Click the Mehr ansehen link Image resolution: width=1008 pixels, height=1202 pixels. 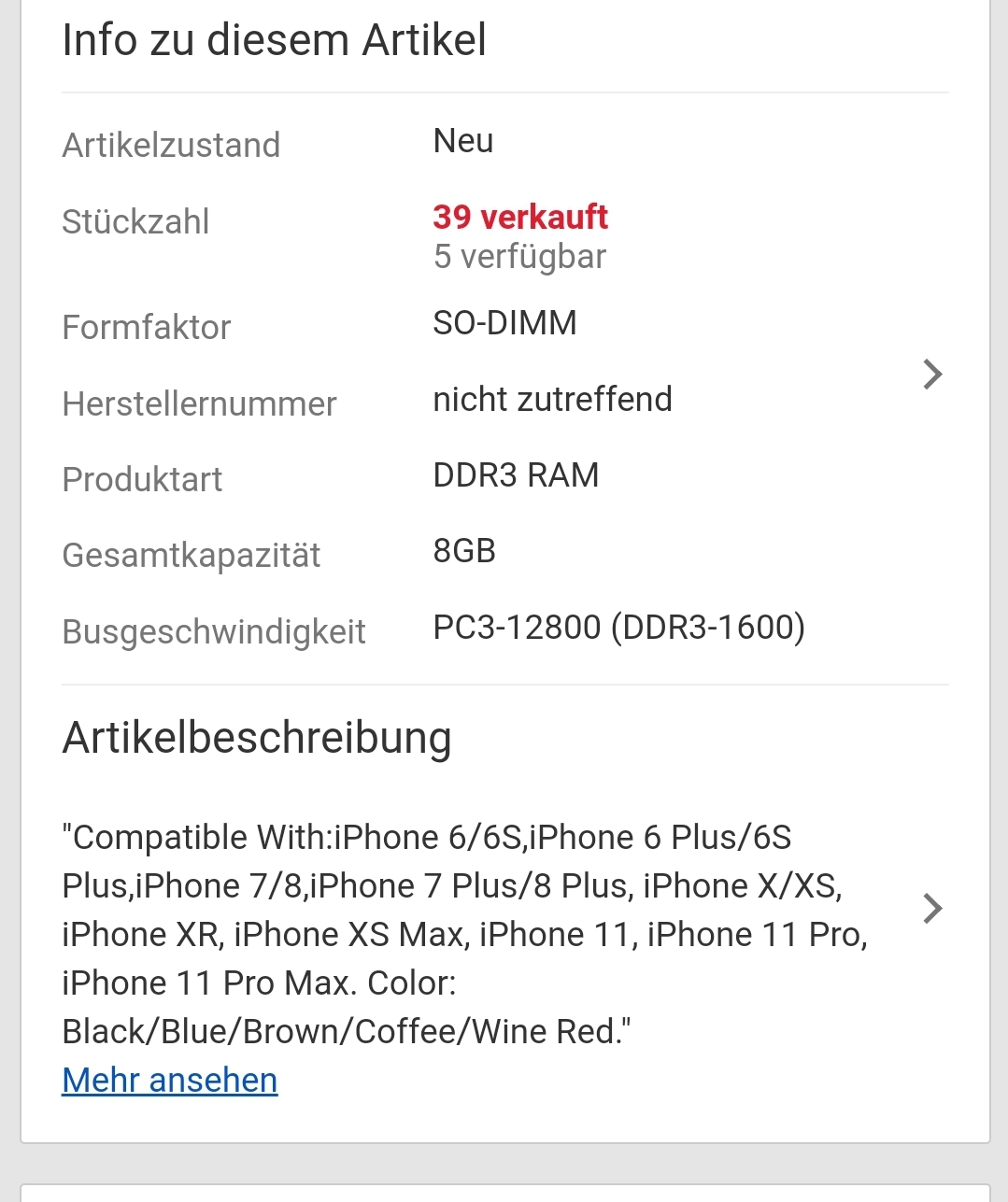[169, 1080]
